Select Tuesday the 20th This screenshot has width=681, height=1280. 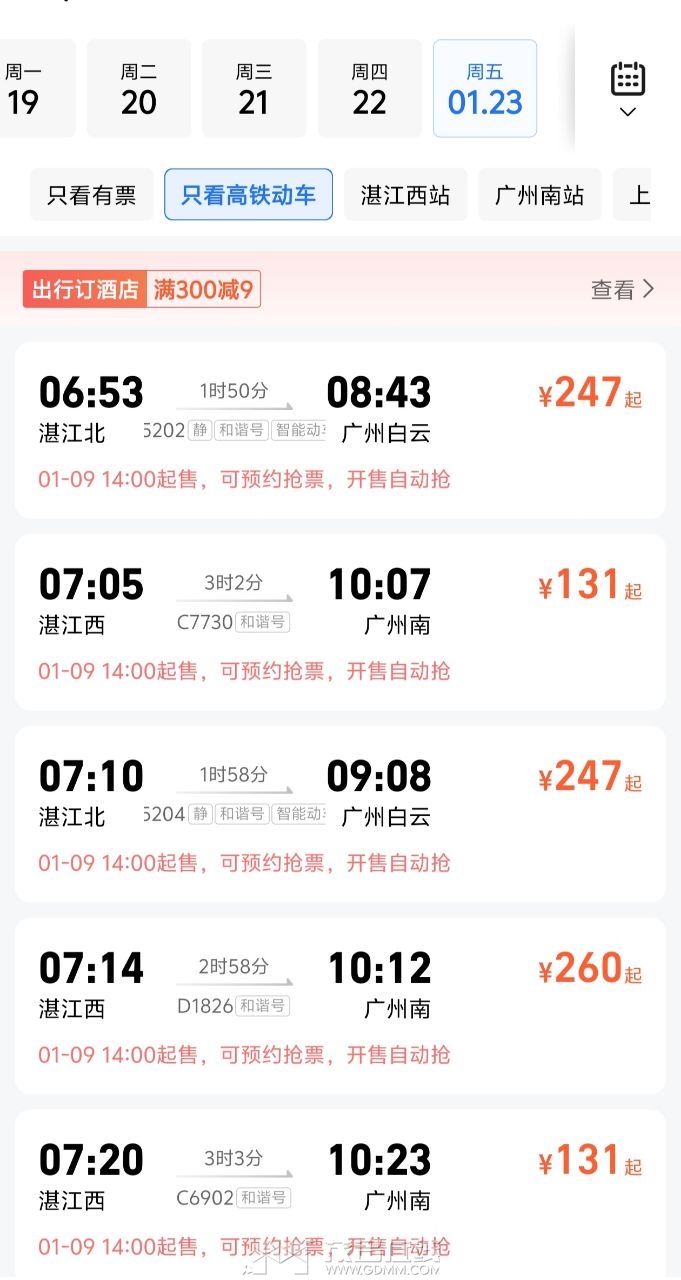[139, 88]
